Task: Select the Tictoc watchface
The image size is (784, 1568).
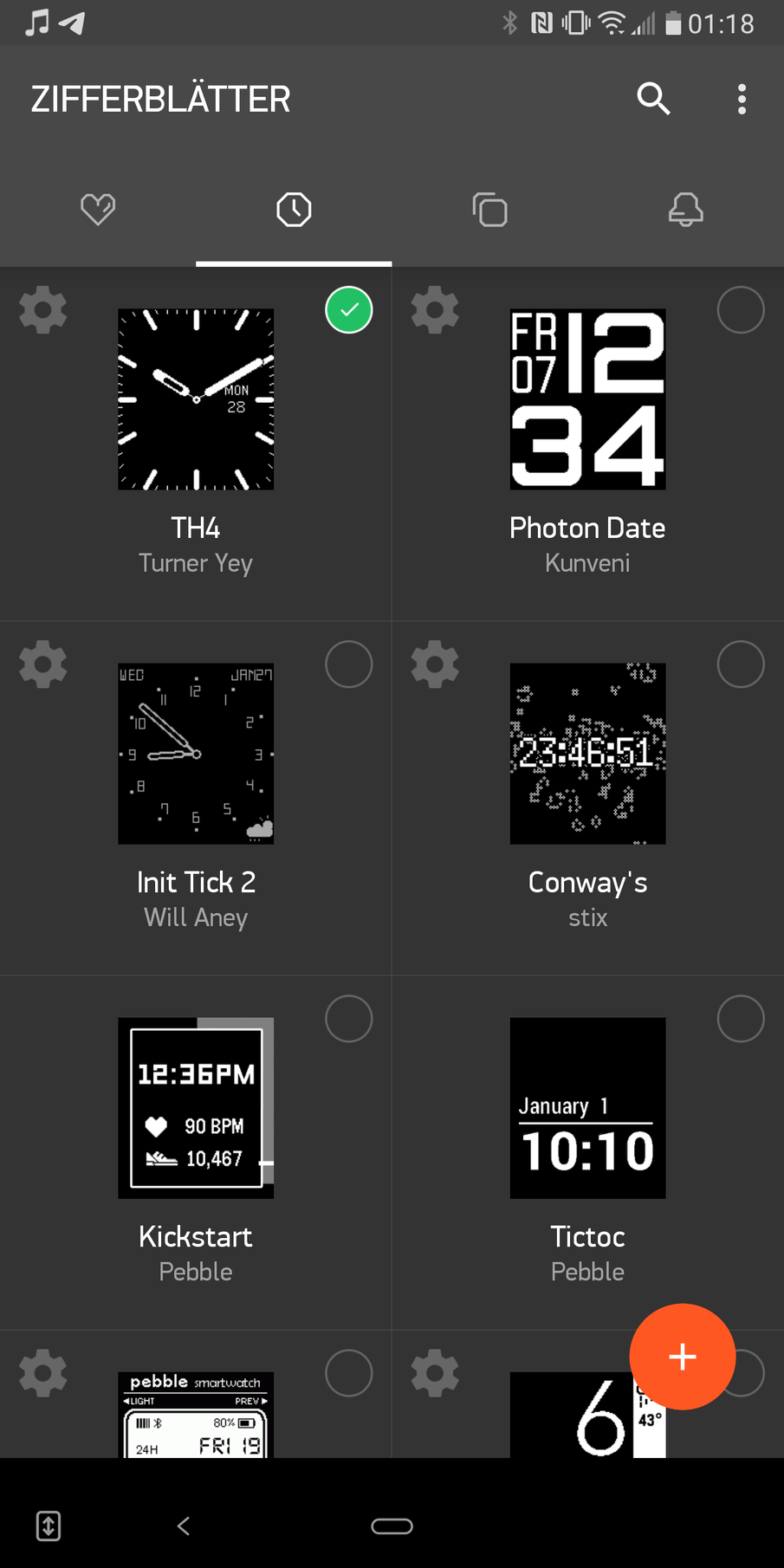Action: (741, 1019)
